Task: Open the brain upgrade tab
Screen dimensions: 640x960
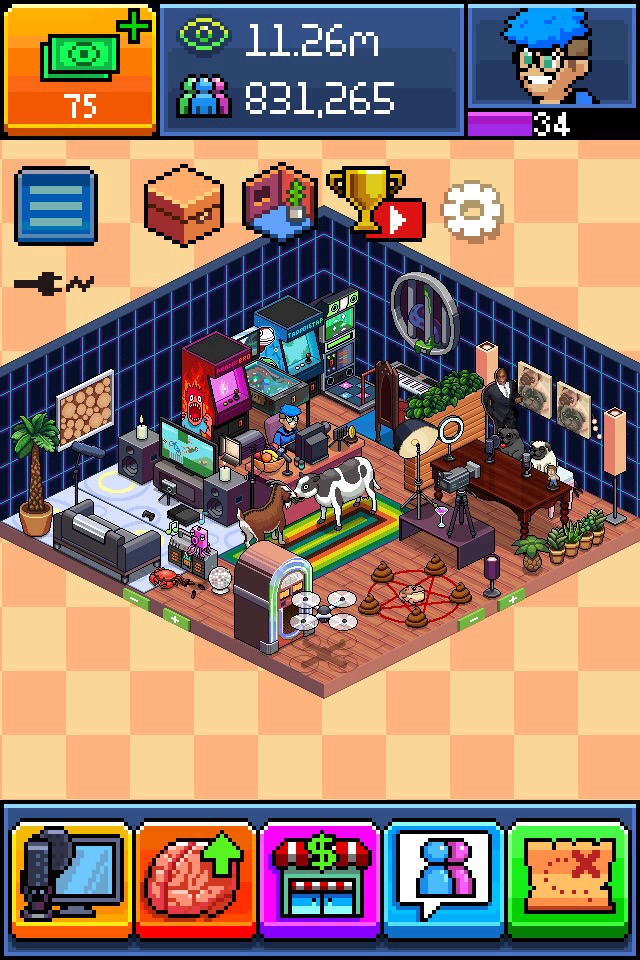Action: click(x=194, y=873)
